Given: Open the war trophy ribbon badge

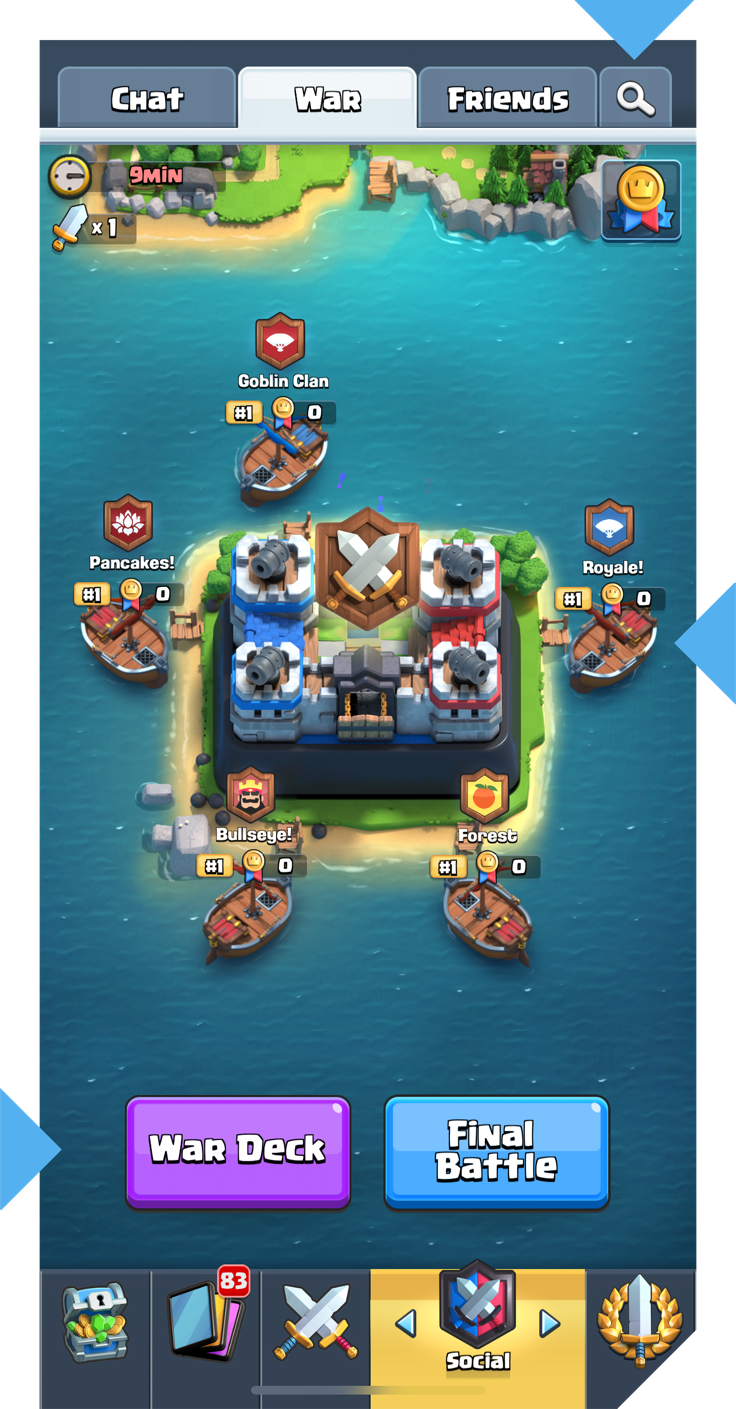Looking at the screenshot, I should tap(641, 200).
